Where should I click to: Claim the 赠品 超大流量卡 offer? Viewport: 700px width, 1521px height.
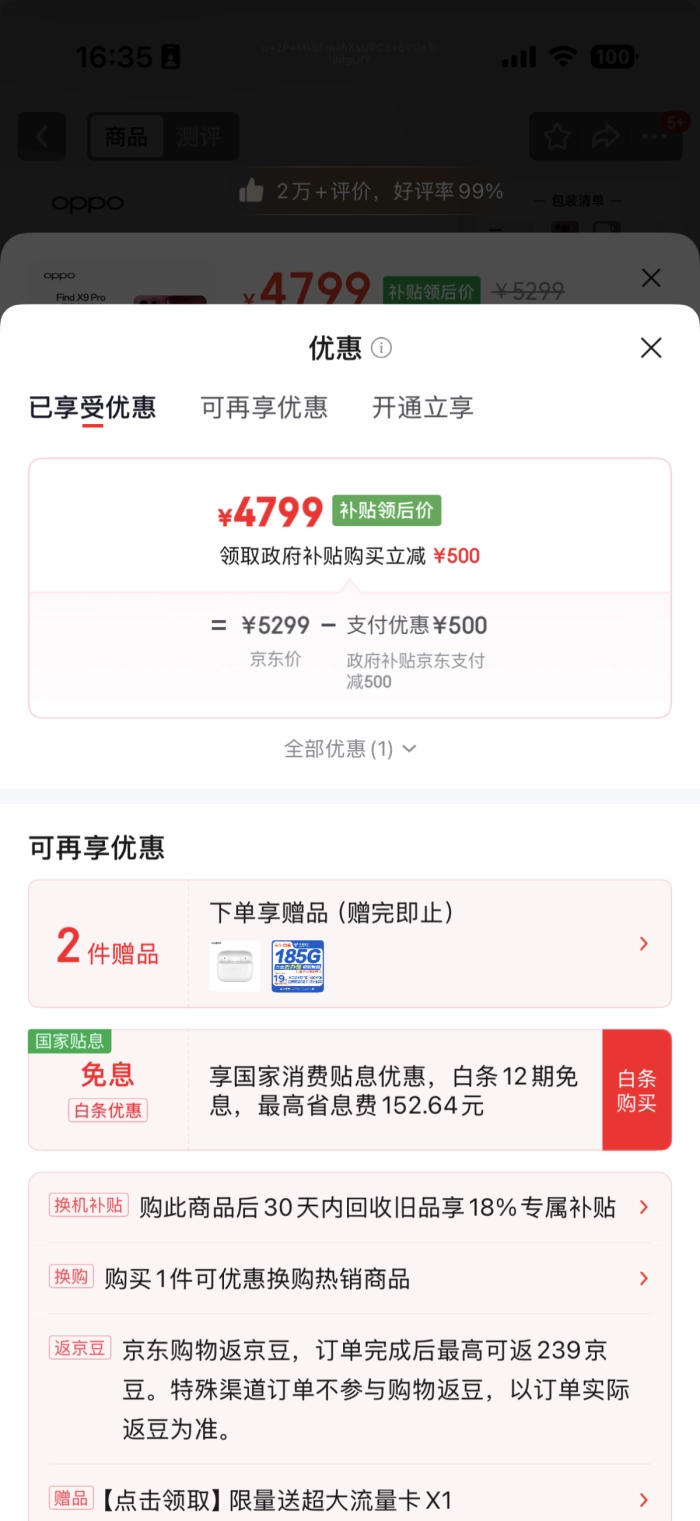pyautogui.click(x=350, y=1500)
